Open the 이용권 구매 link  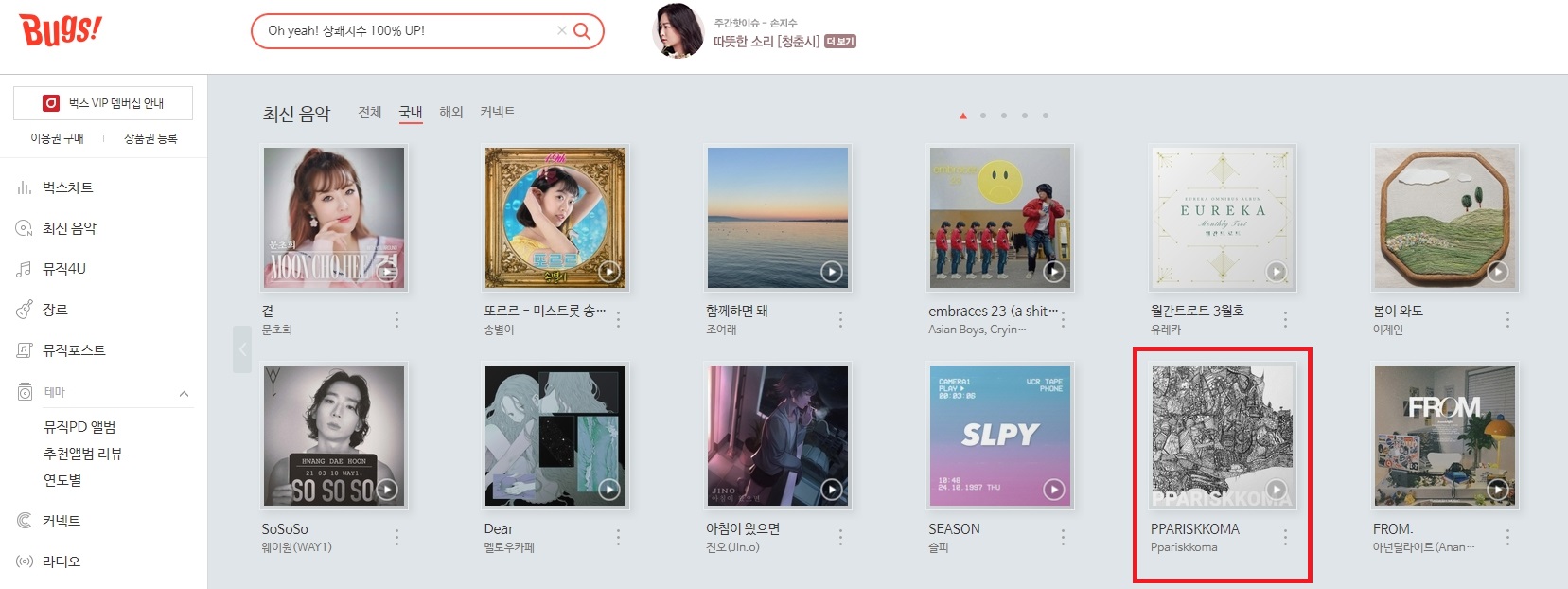click(57, 138)
